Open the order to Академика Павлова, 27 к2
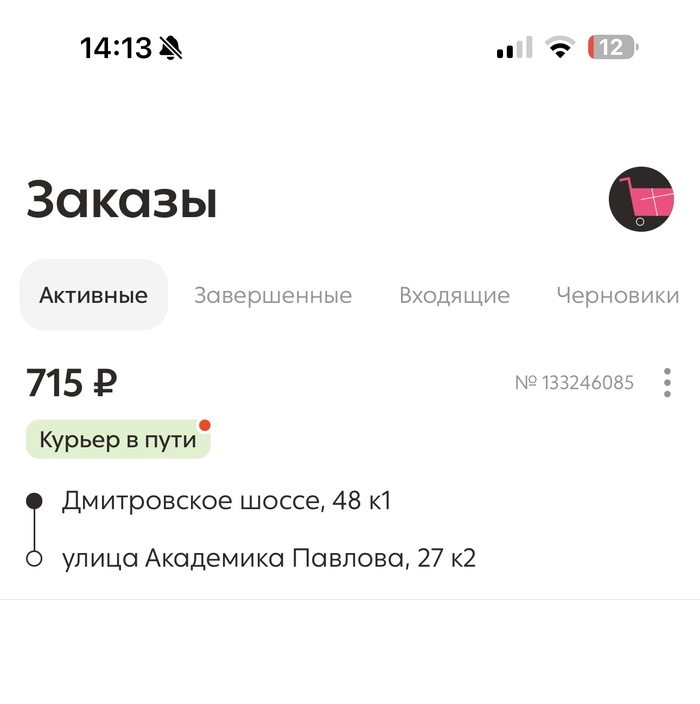 click(269, 558)
